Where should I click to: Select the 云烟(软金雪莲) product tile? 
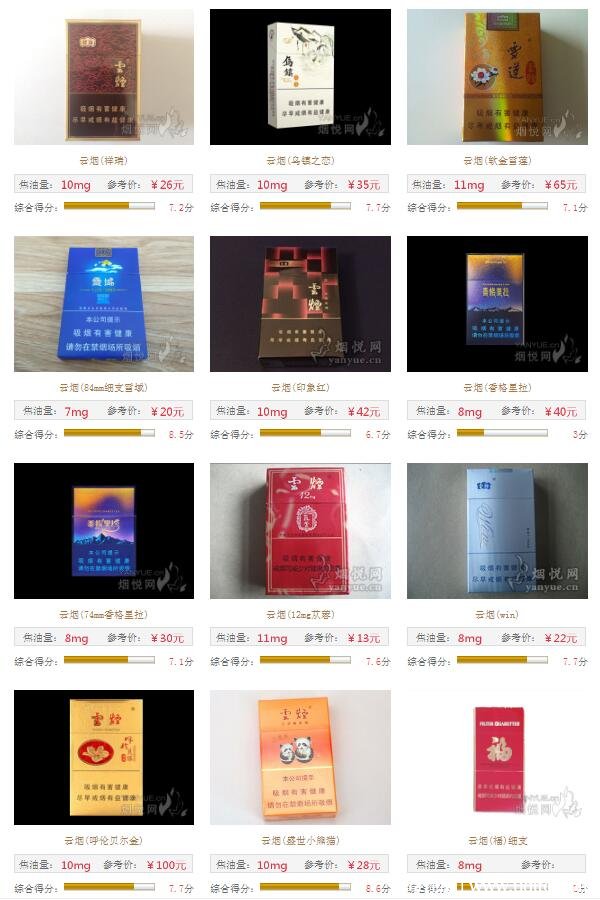pyautogui.click(x=497, y=77)
